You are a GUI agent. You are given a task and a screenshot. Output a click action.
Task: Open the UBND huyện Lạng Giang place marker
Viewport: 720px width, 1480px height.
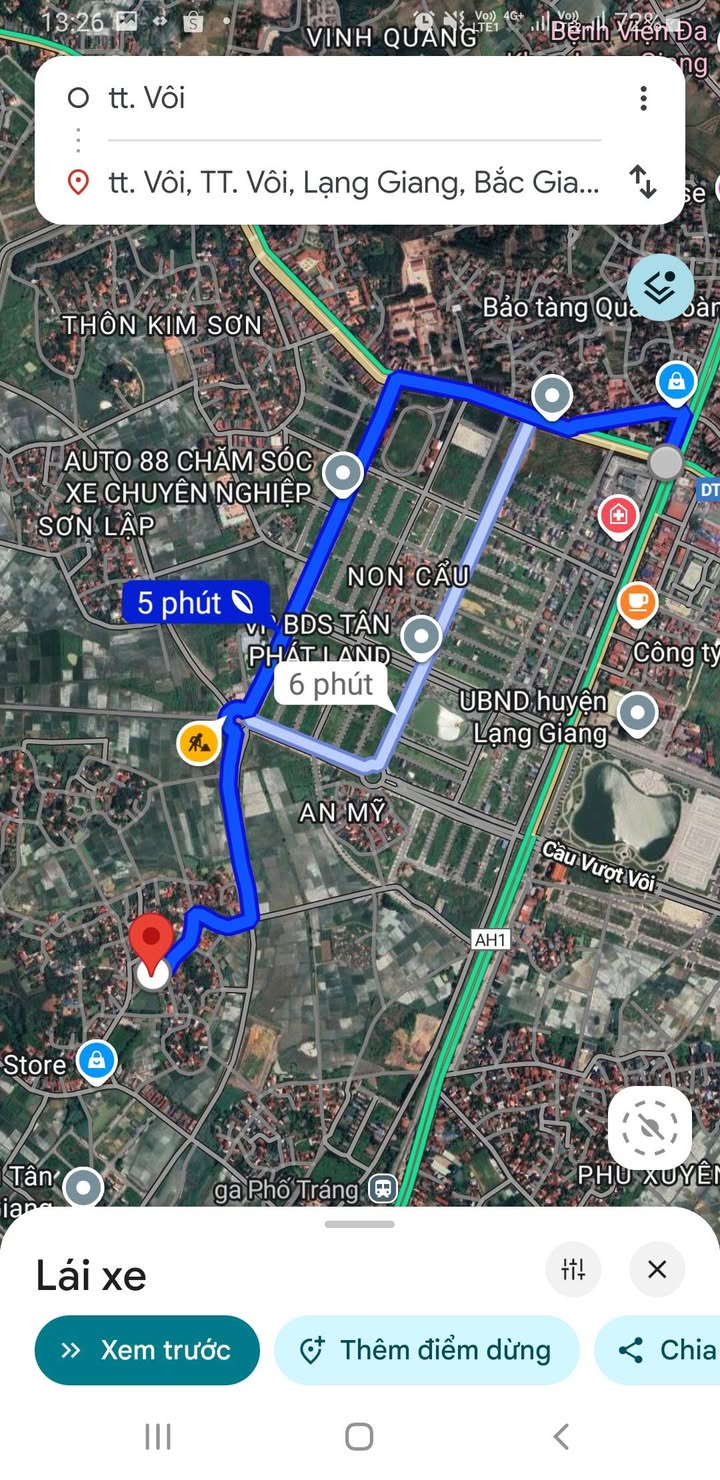[x=637, y=712]
